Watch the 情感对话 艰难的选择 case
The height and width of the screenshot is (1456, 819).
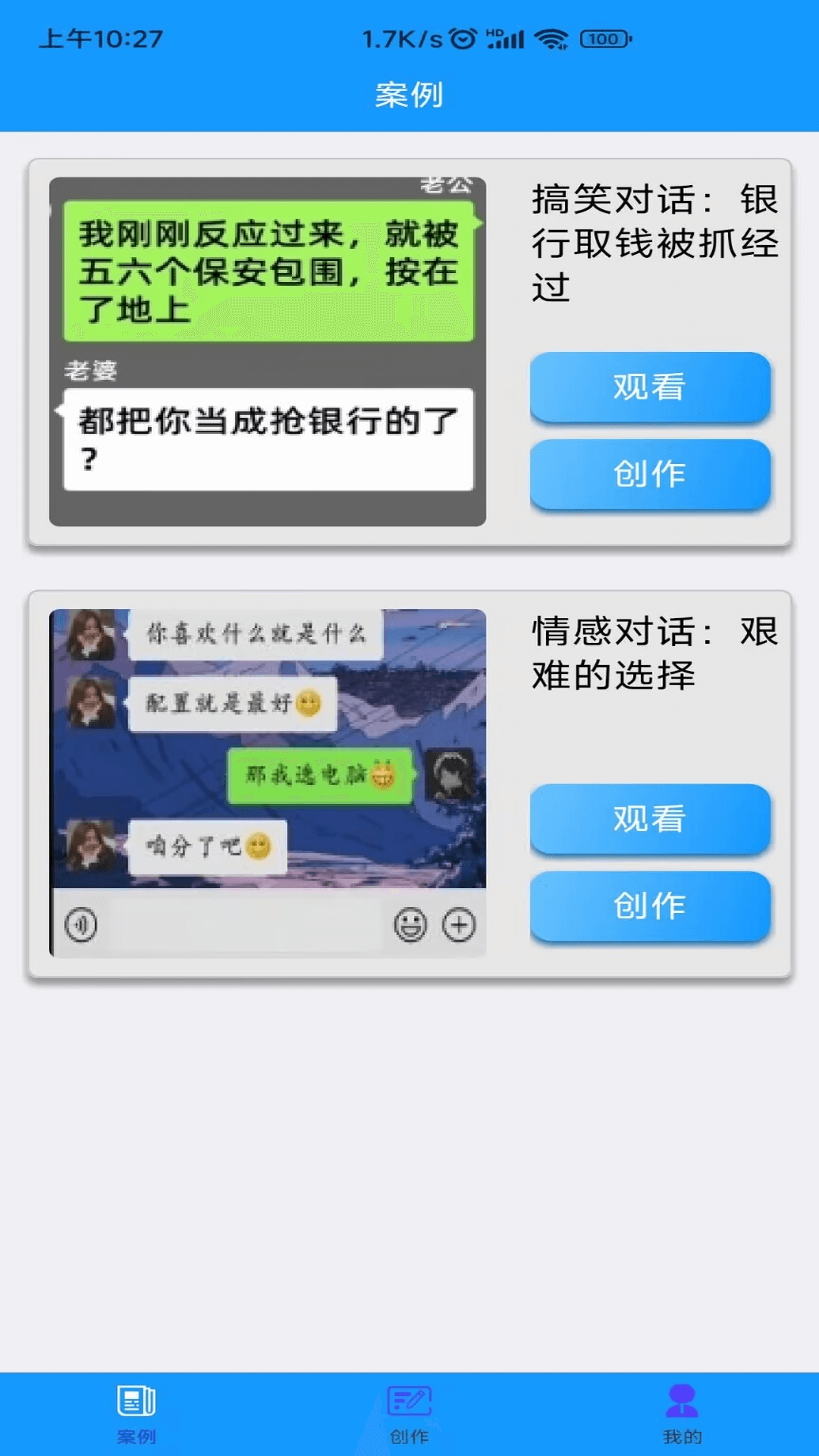pos(650,819)
